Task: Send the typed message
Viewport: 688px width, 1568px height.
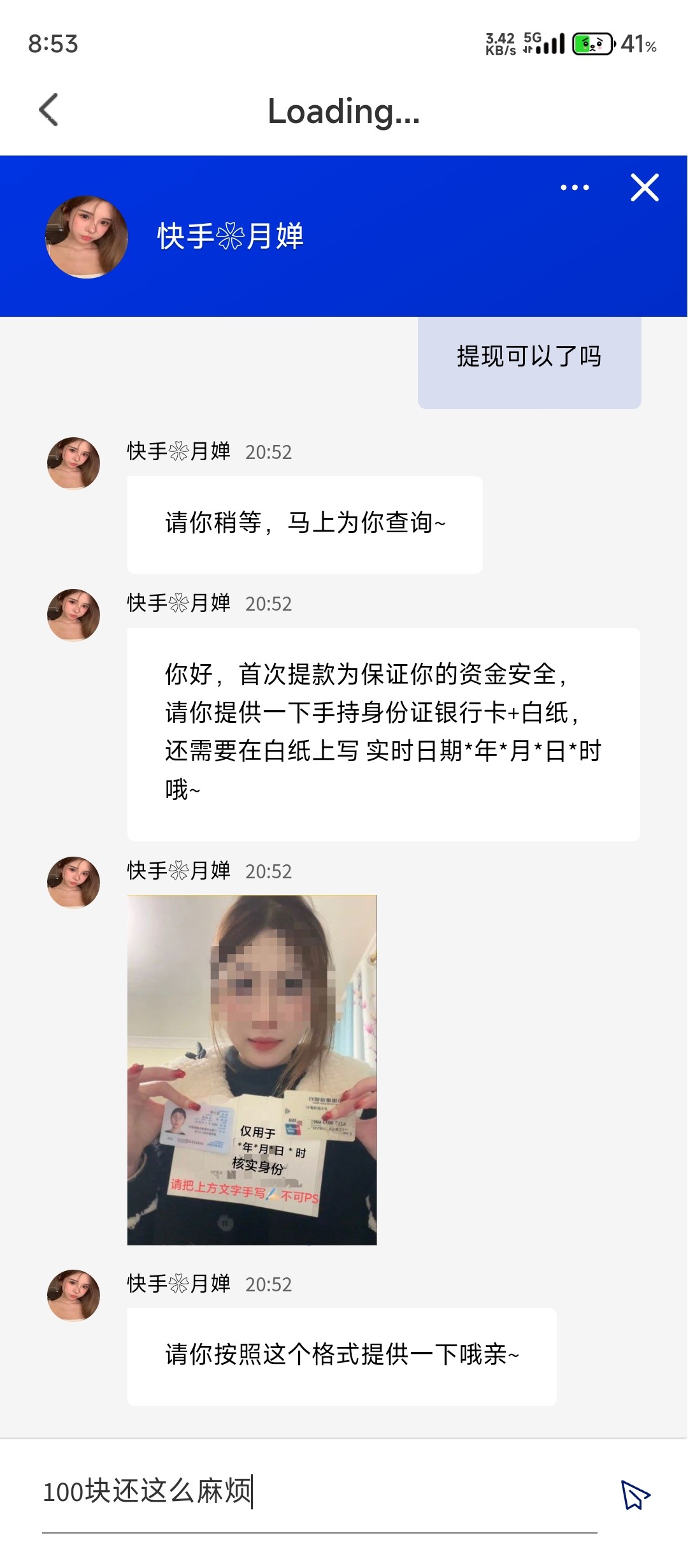Action: click(635, 1494)
